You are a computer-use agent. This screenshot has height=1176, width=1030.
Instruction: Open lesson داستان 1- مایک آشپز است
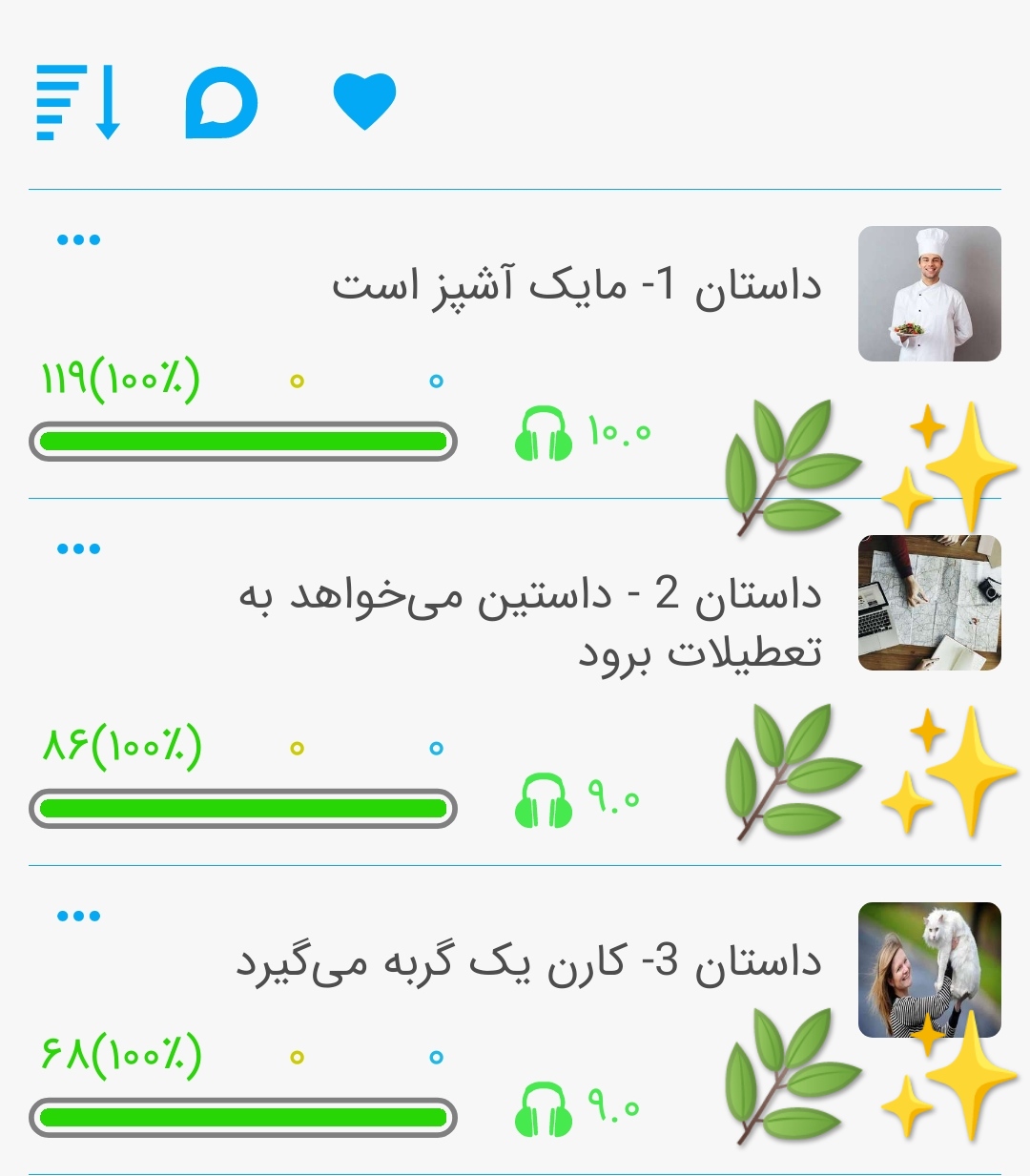576,286
